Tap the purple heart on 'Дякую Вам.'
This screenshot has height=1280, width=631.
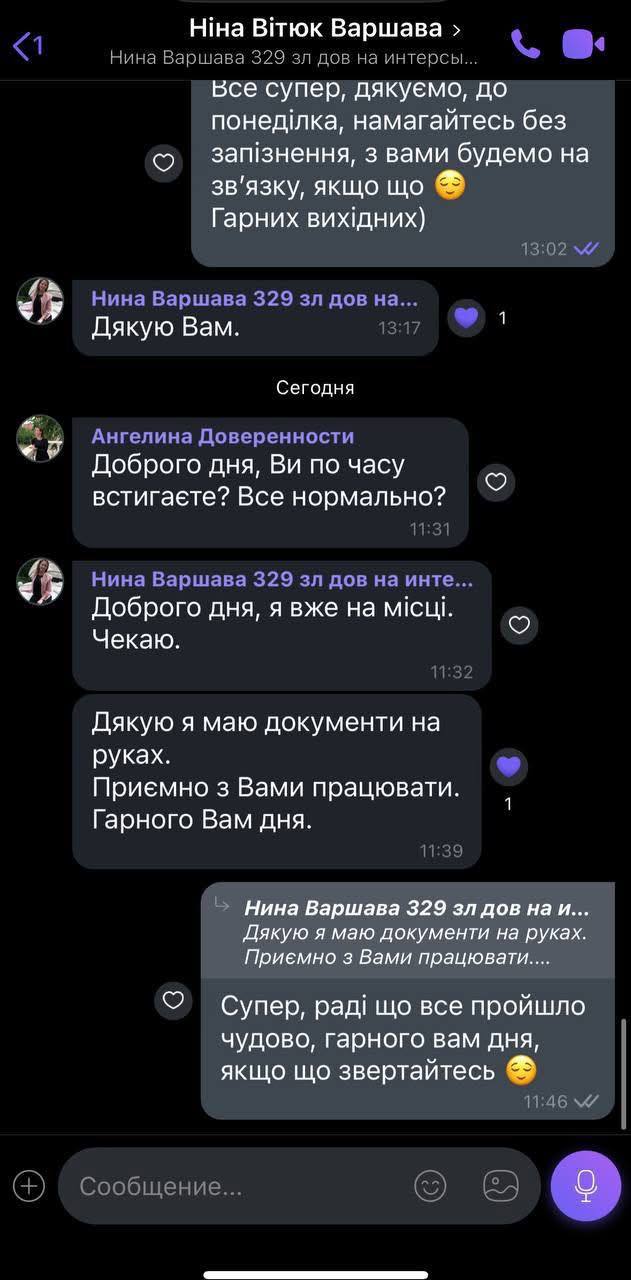click(467, 318)
